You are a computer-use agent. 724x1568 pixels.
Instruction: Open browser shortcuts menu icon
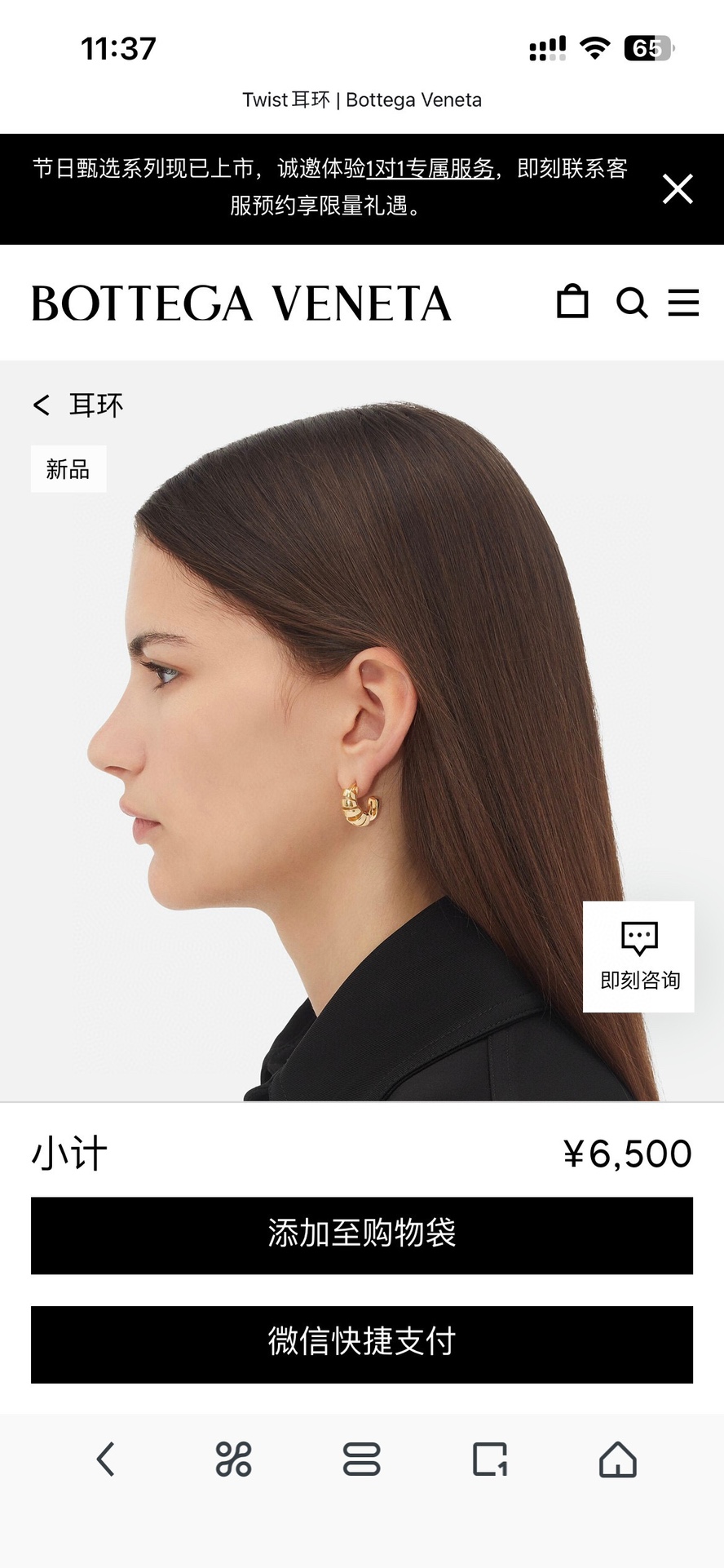point(233,1459)
